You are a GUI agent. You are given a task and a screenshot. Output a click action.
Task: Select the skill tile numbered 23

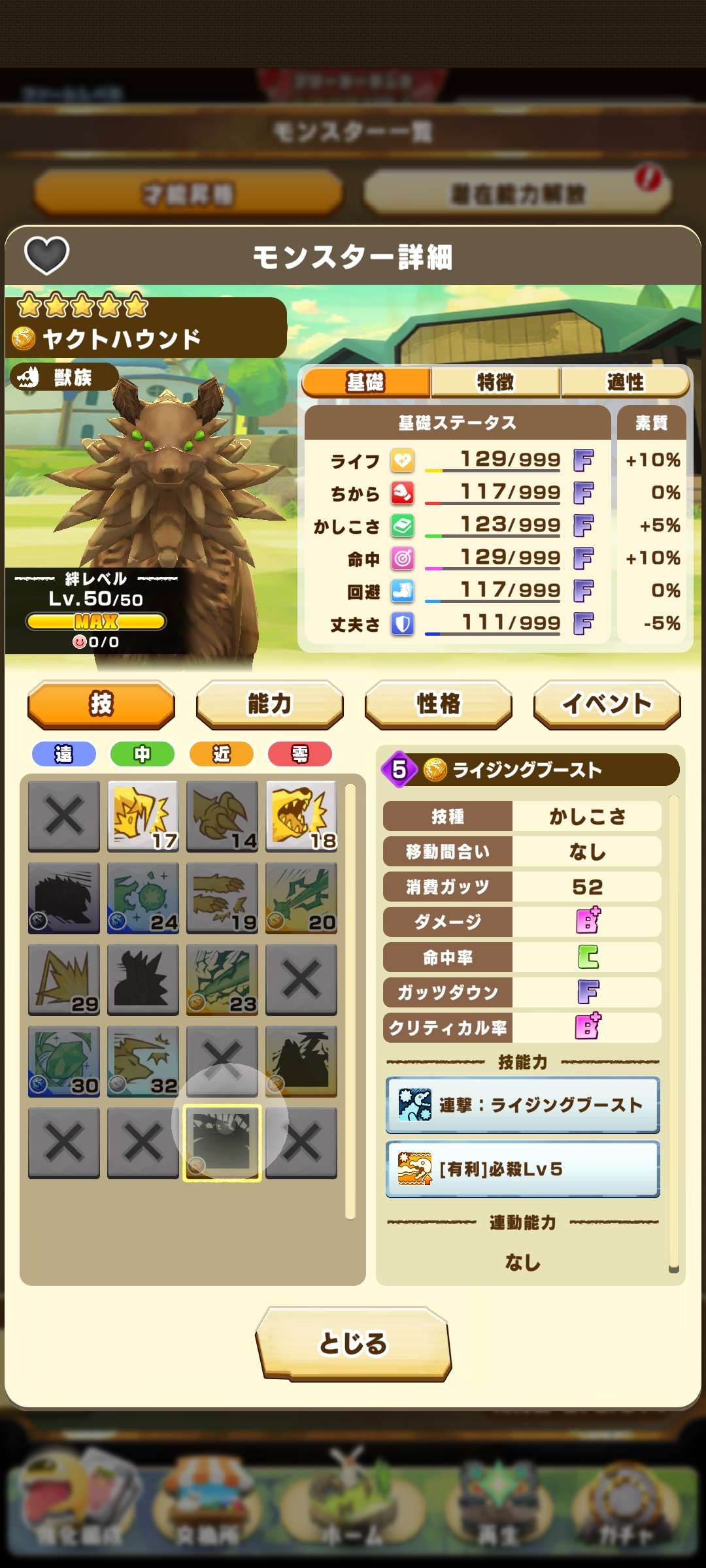click(x=222, y=979)
